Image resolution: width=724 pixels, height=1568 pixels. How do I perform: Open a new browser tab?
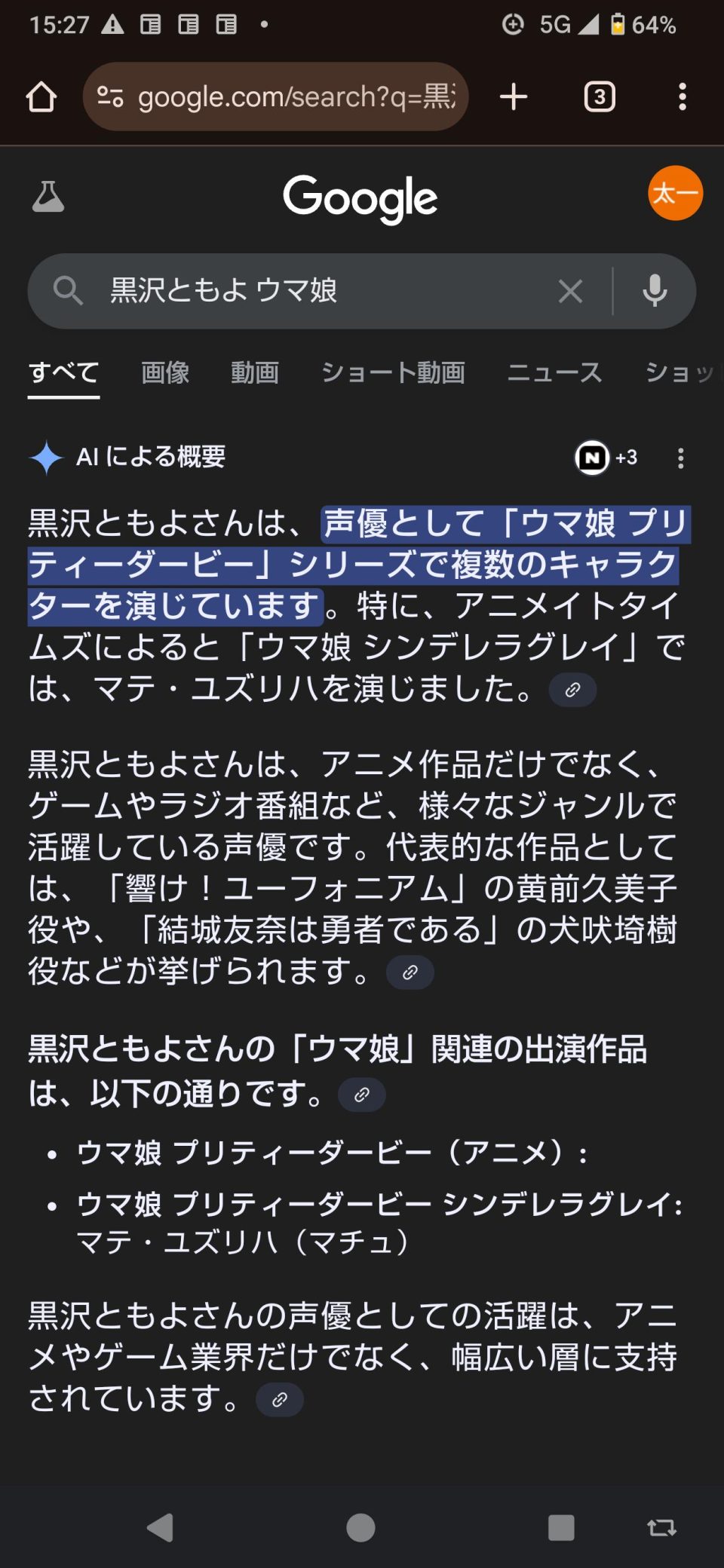click(x=514, y=96)
